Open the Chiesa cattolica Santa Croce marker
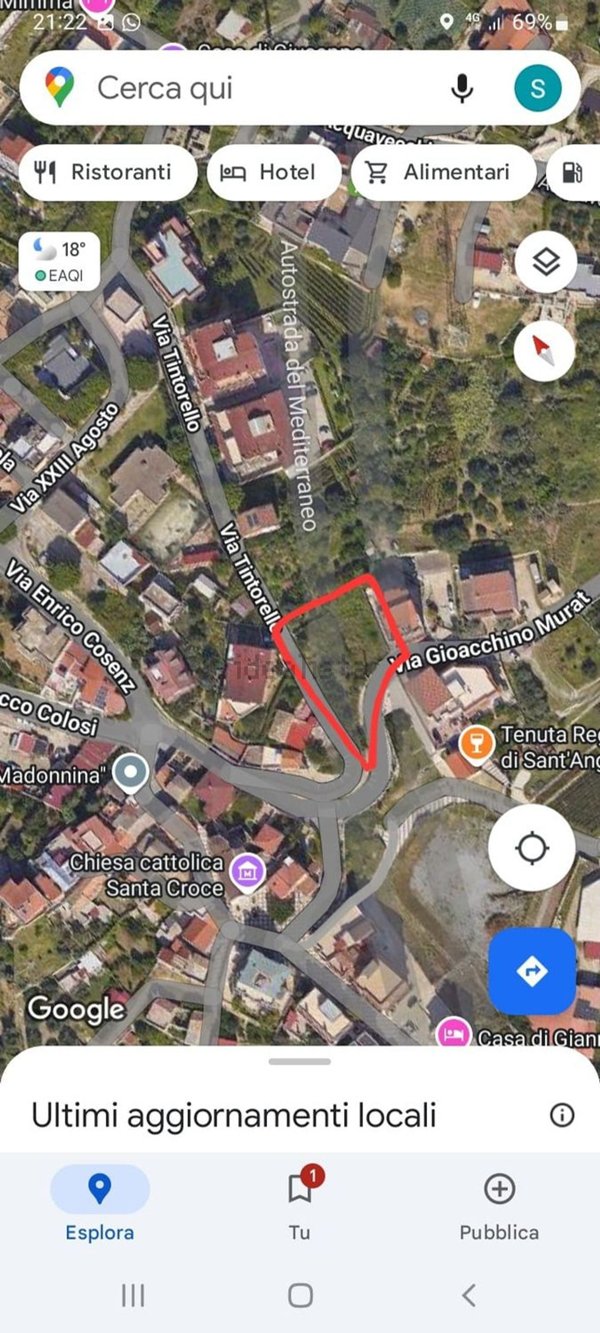This screenshot has height=1333, width=600. [x=246, y=870]
